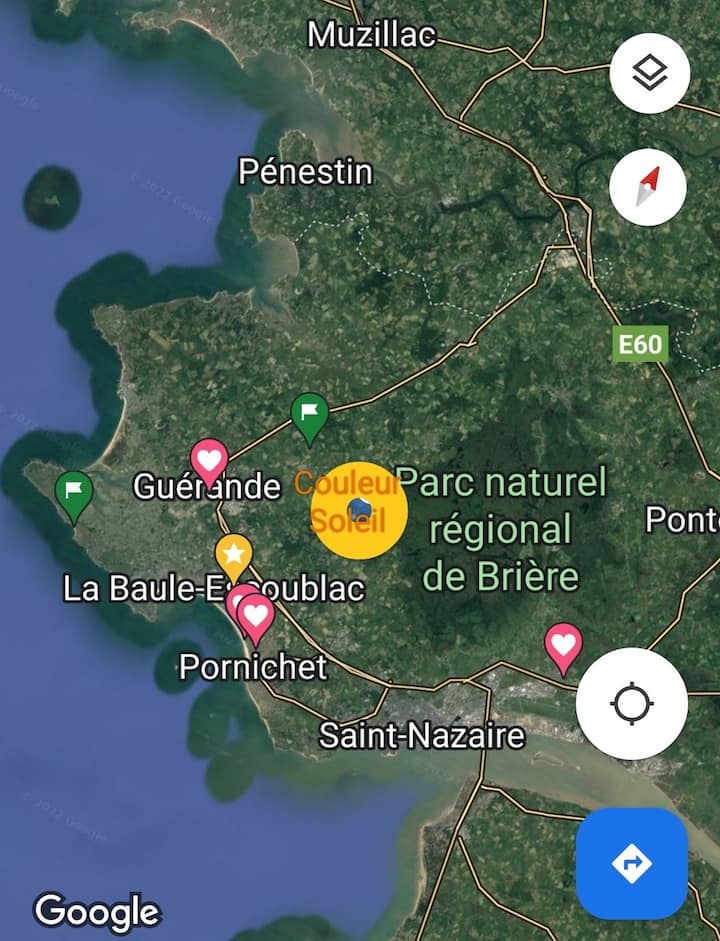Open the front heart pin above Pornichet
720x941 pixels.
[x=256, y=620]
